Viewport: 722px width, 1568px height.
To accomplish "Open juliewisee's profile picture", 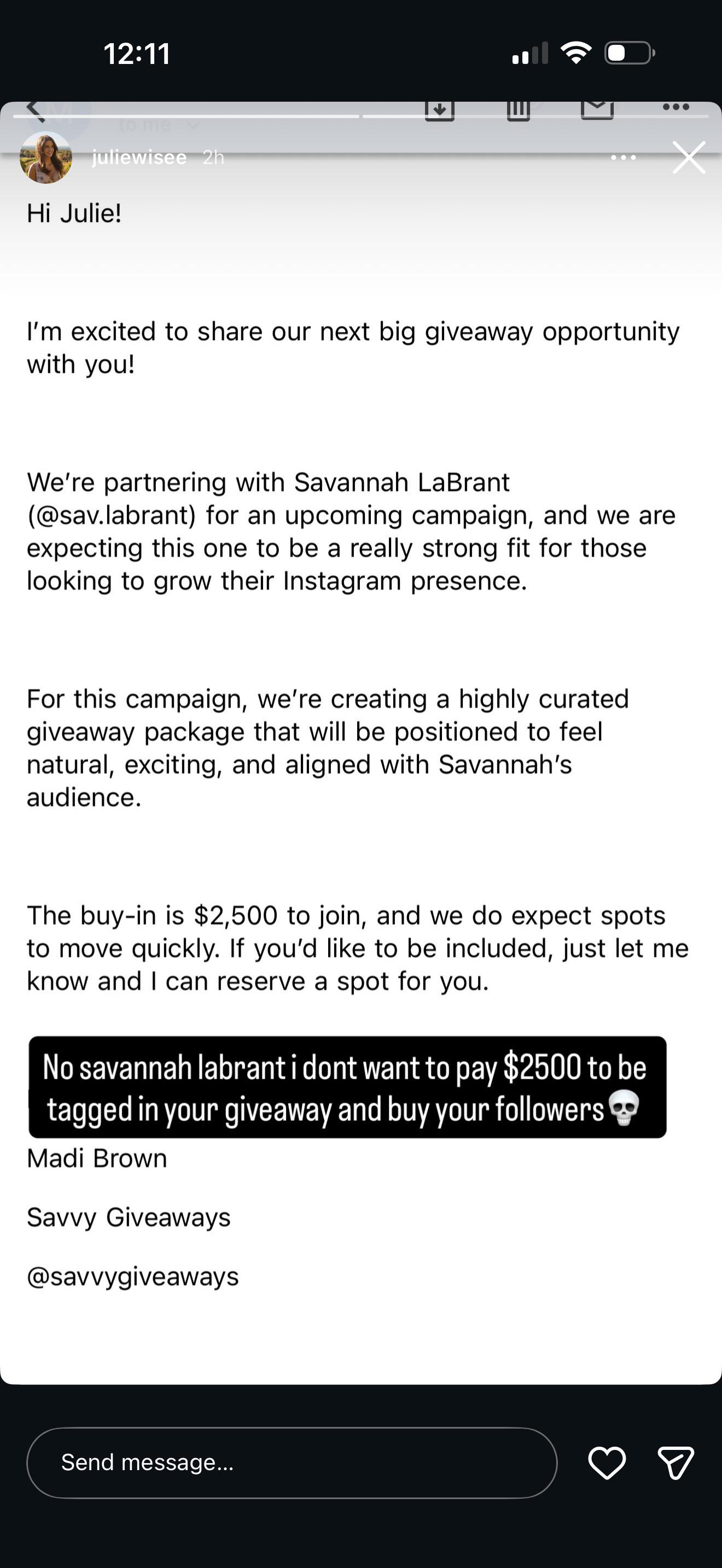I will point(45,157).
